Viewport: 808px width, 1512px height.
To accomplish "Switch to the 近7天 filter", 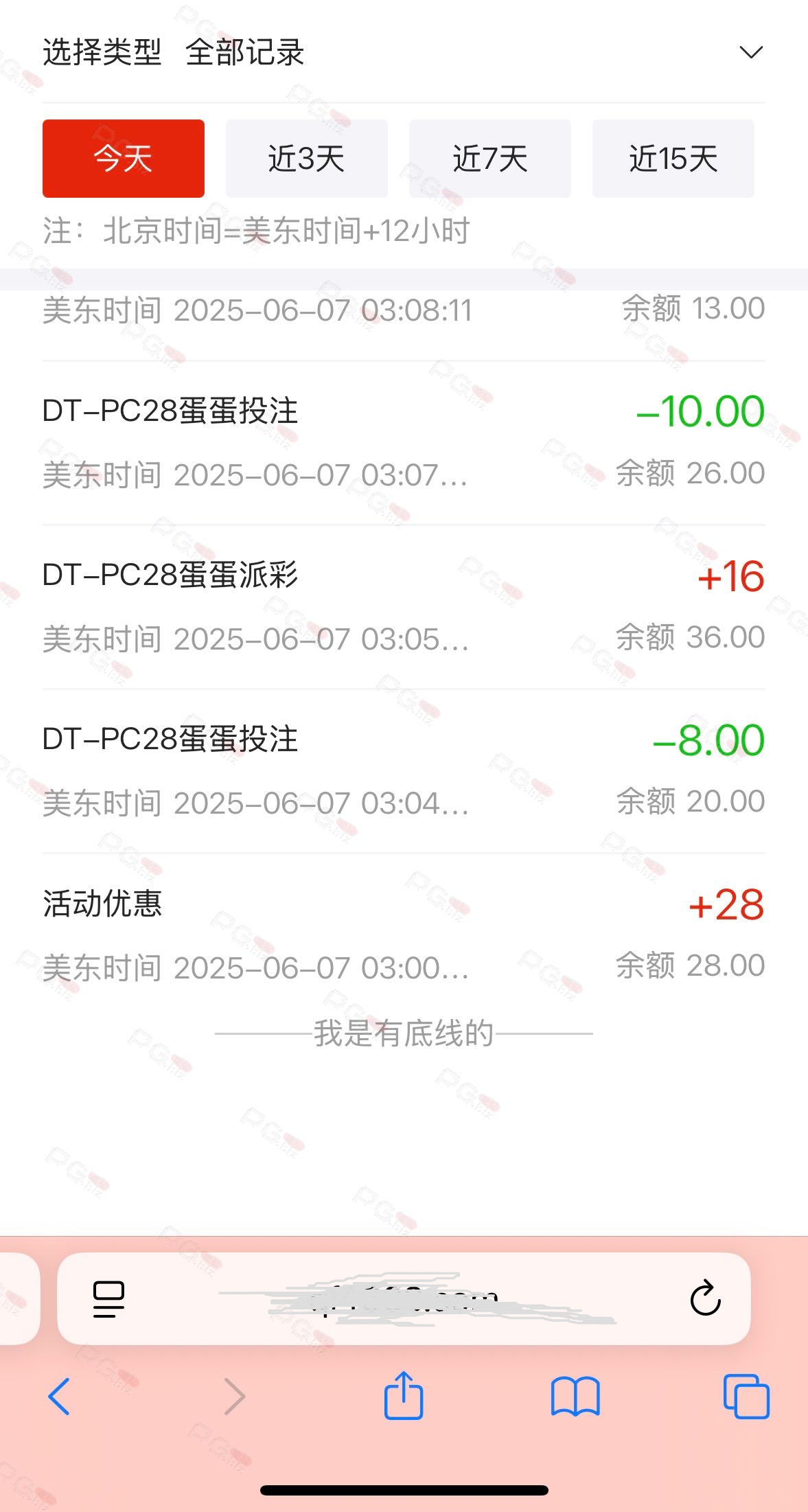I will 490,159.
